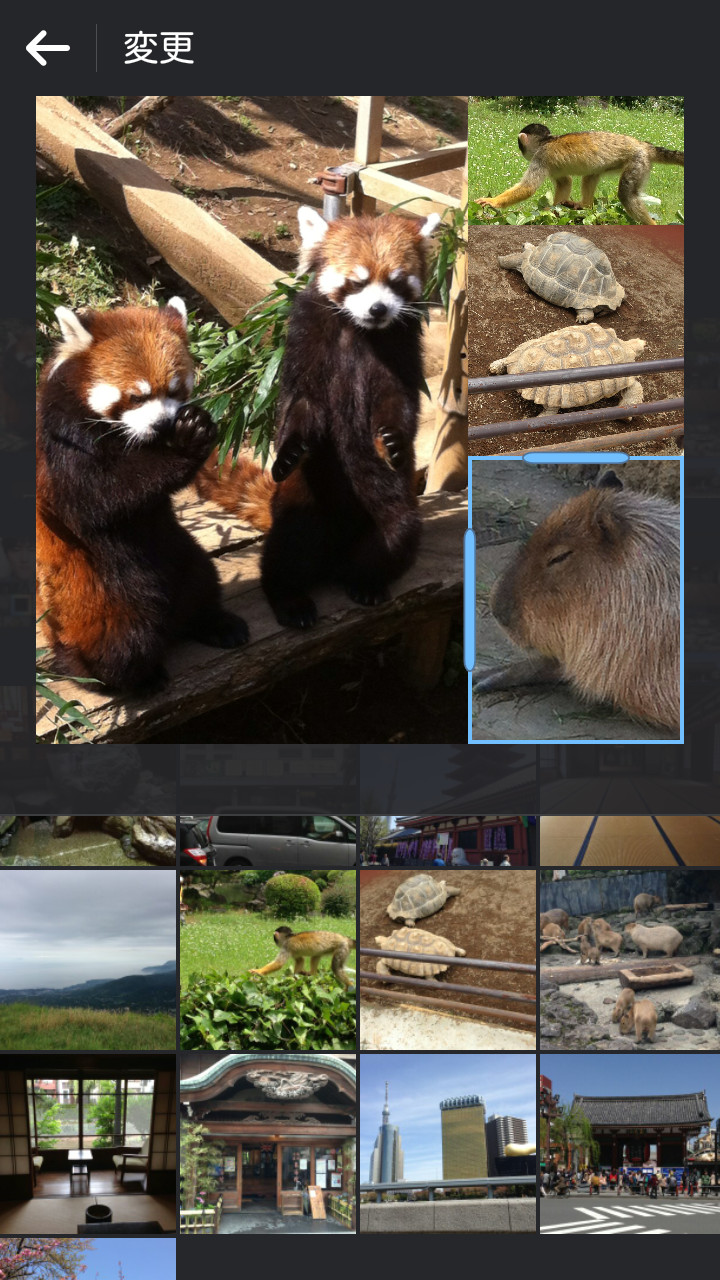
Task: Choose the two tortoises gallery photo
Action: [448, 959]
